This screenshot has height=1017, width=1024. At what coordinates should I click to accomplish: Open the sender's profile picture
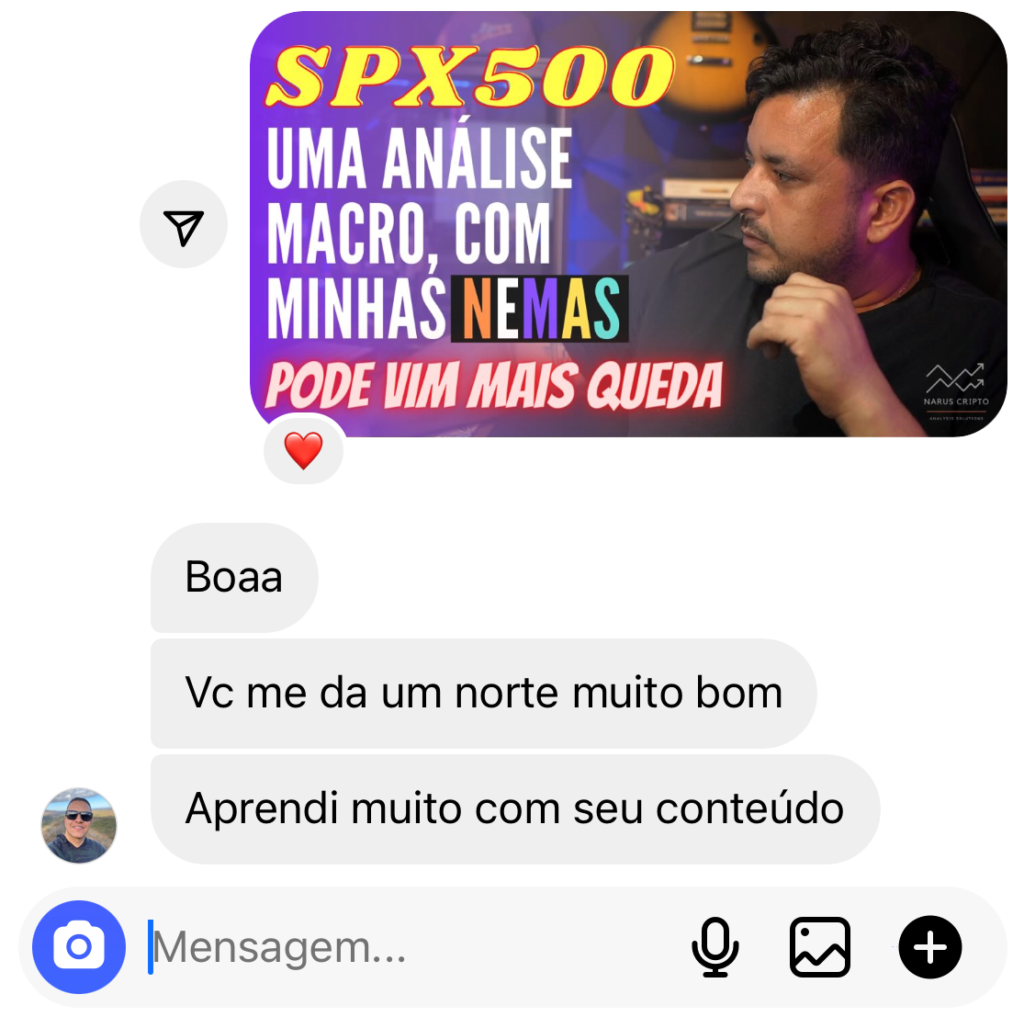point(79,826)
